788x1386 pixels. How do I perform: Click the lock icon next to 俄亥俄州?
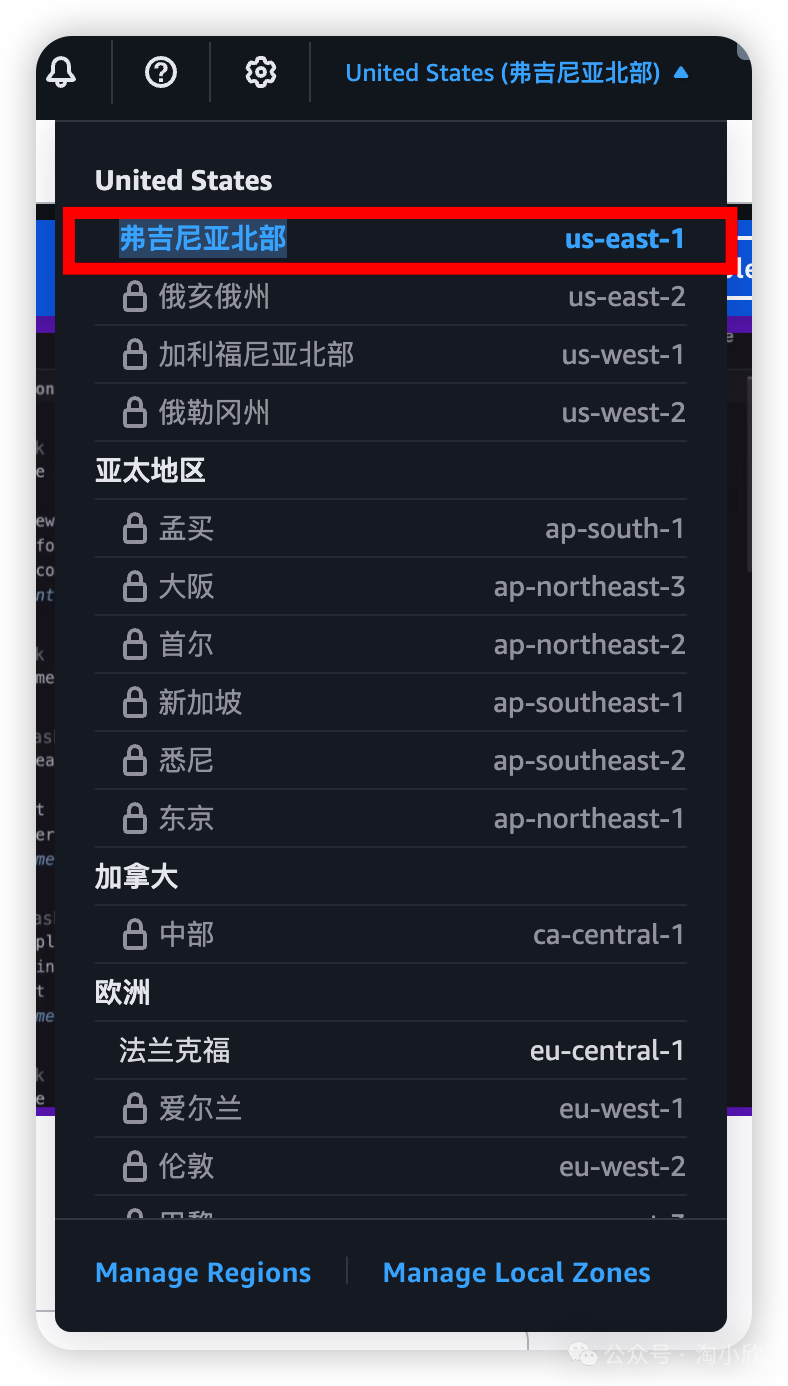[135, 296]
